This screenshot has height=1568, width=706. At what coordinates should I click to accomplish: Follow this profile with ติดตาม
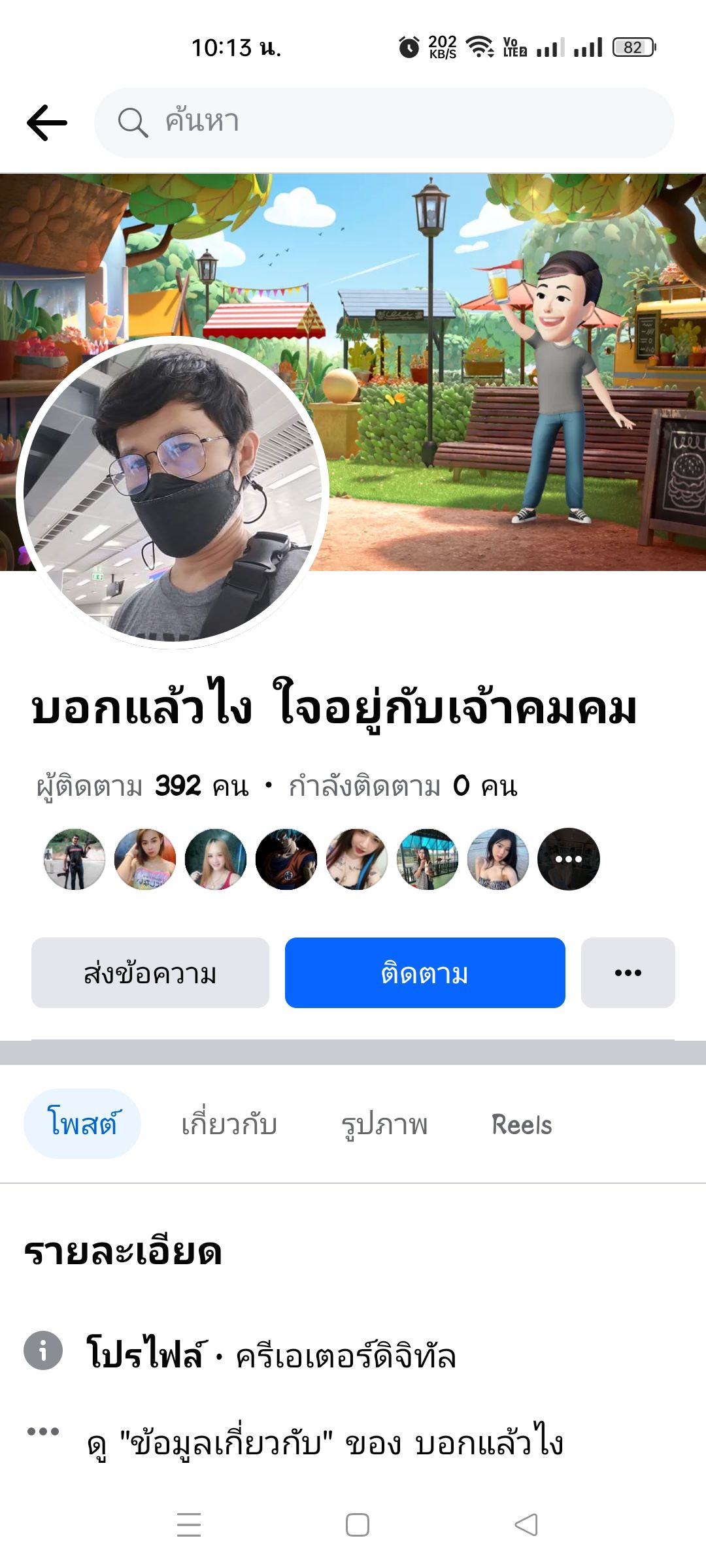pos(425,973)
